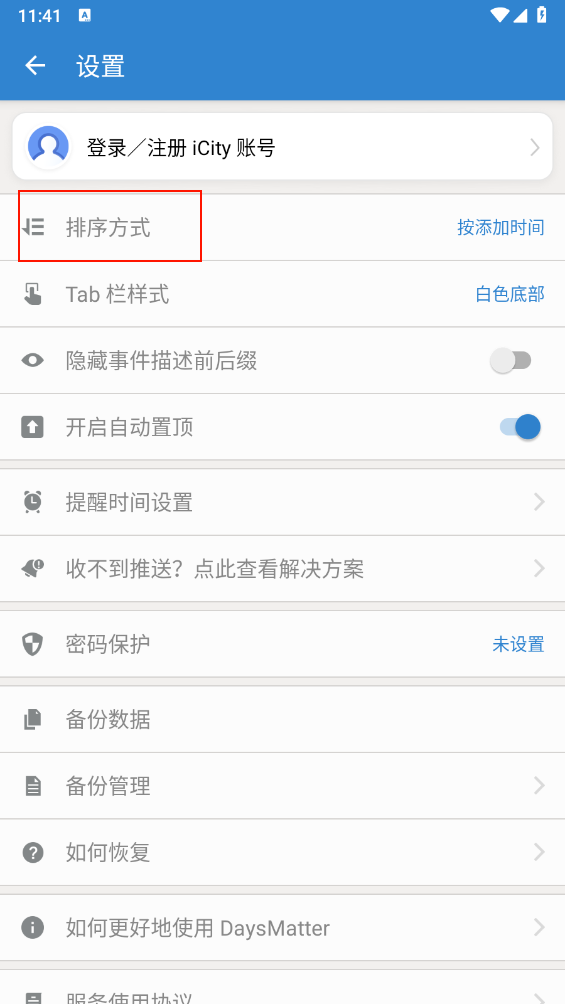Screen dimensions: 565x1004
Task: Open 提醒时间设置
Action: [282, 502]
